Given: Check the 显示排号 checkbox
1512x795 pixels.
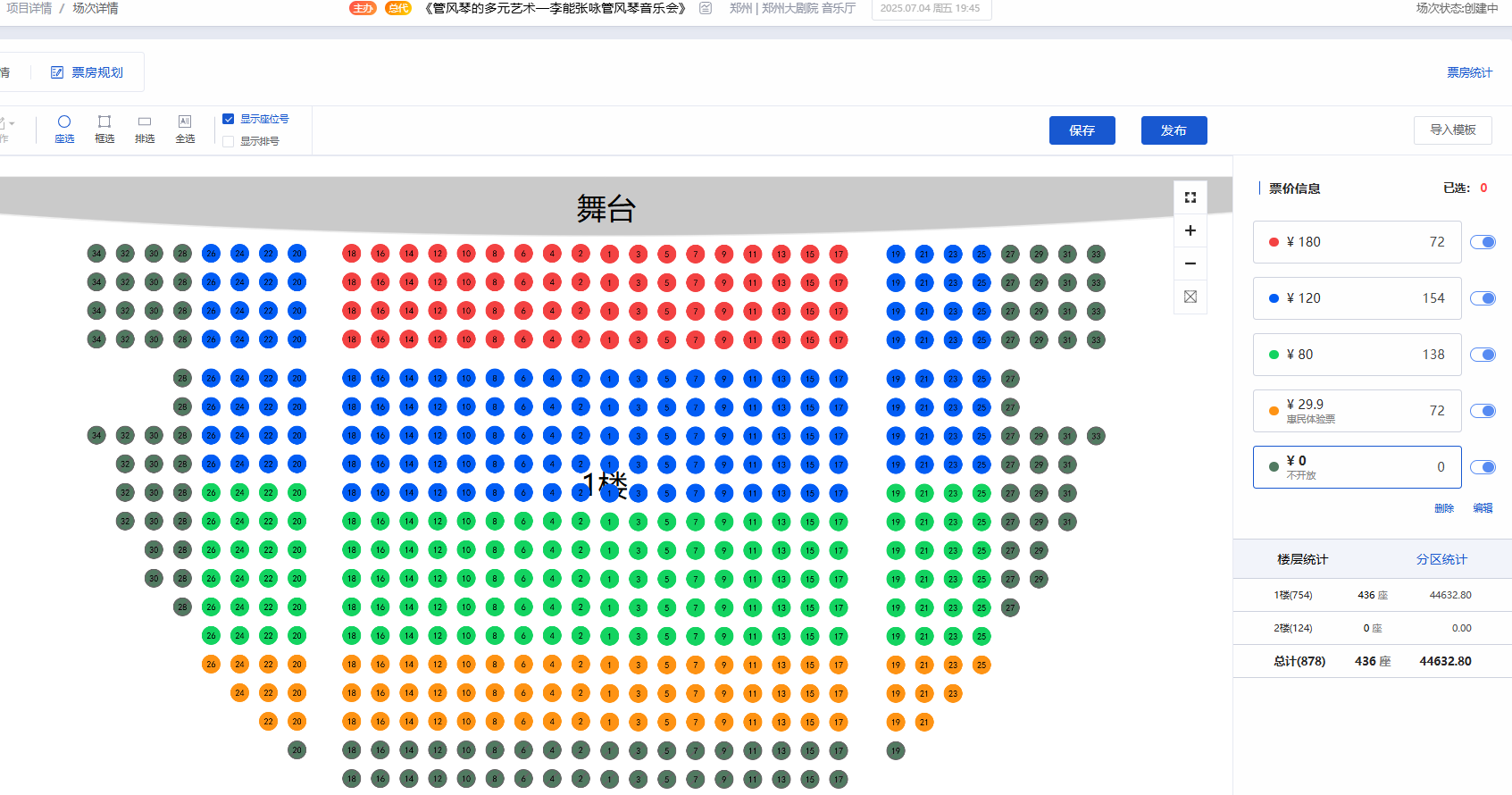Looking at the screenshot, I should pyautogui.click(x=229, y=141).
